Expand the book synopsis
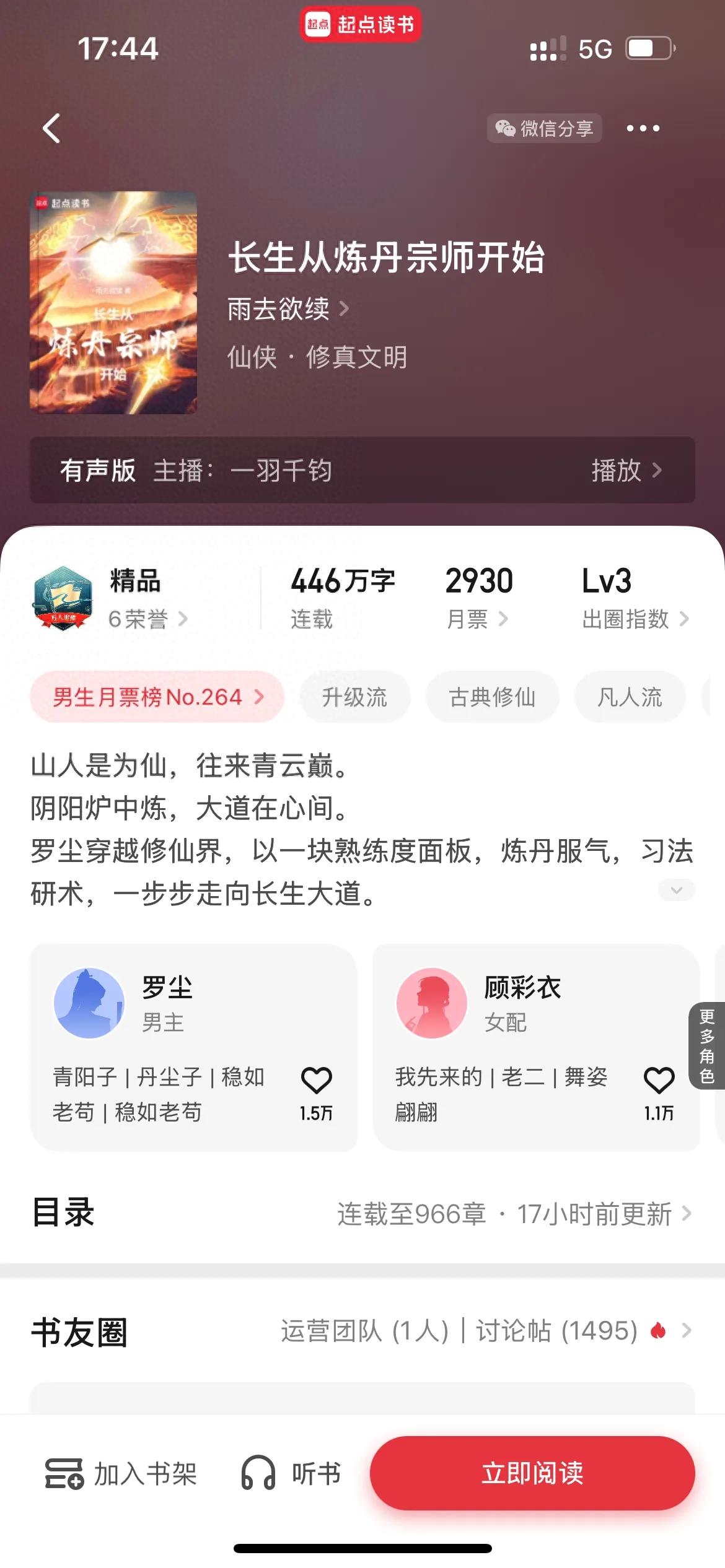 676,891
